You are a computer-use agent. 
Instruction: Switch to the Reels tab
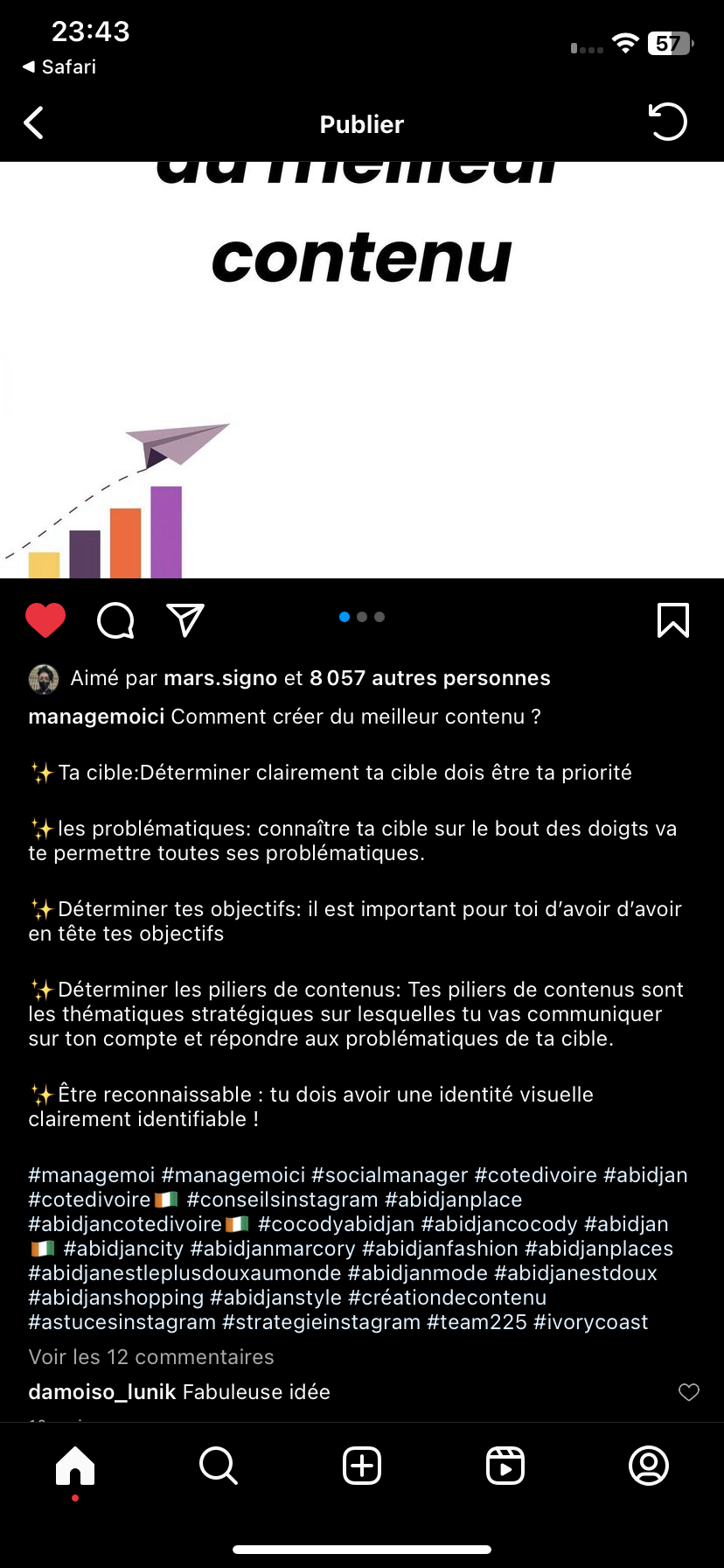[505, 1466]
